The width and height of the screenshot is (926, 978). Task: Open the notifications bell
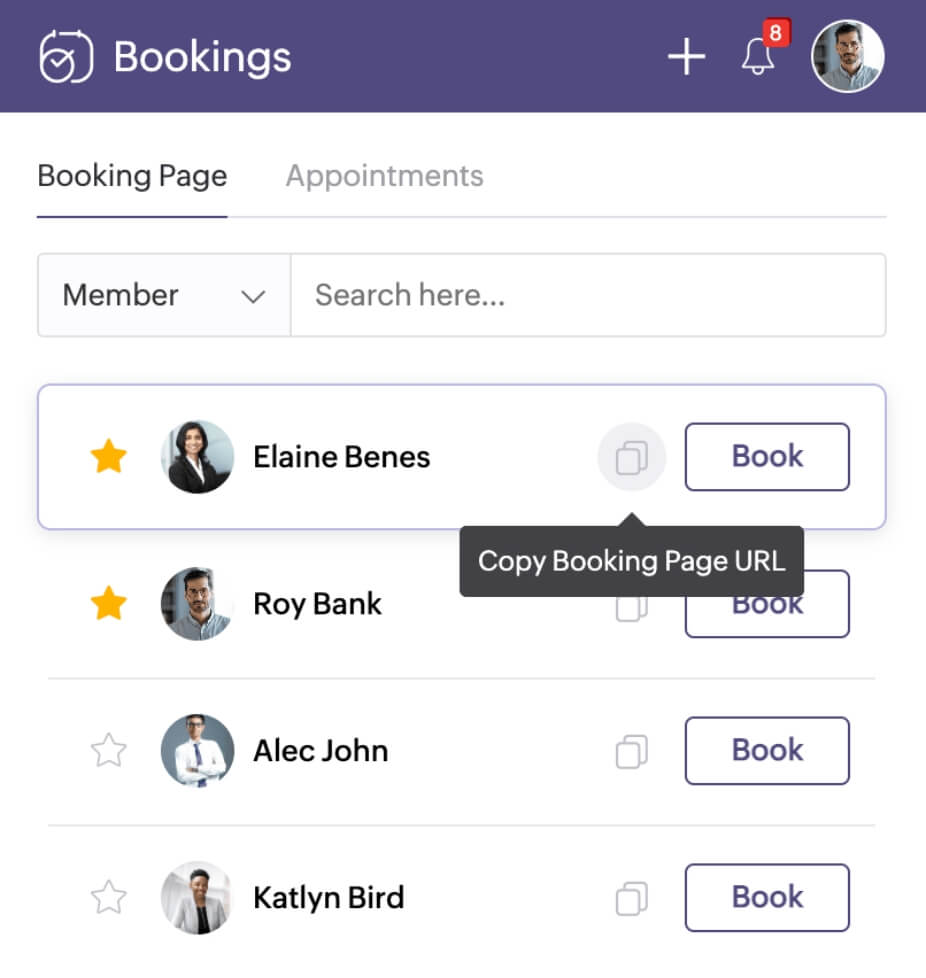coord(758,57)
